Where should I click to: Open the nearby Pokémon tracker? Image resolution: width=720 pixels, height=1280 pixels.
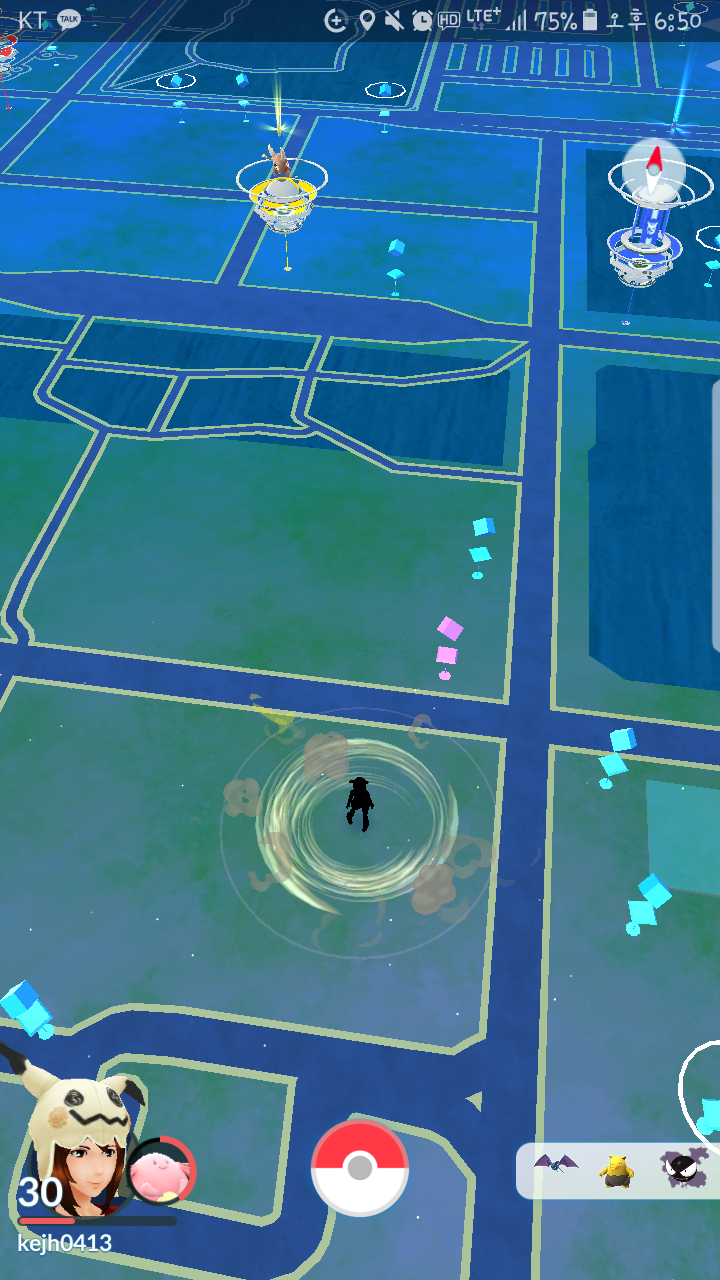(617, 1170)
